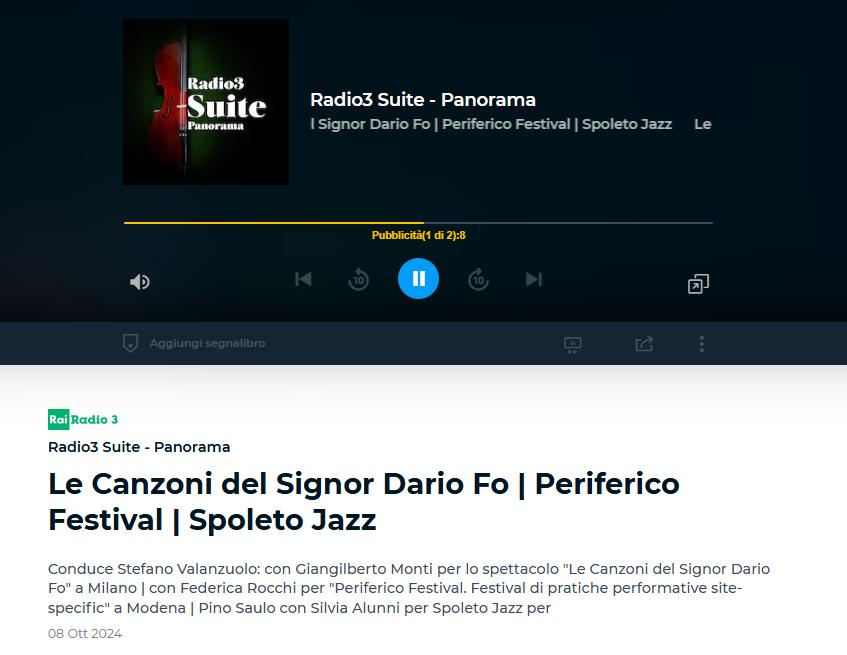Viewport: 847px width, 655px height.
Task: Open the subtitles icon in the toolbar
Action: tap(572, 344)
